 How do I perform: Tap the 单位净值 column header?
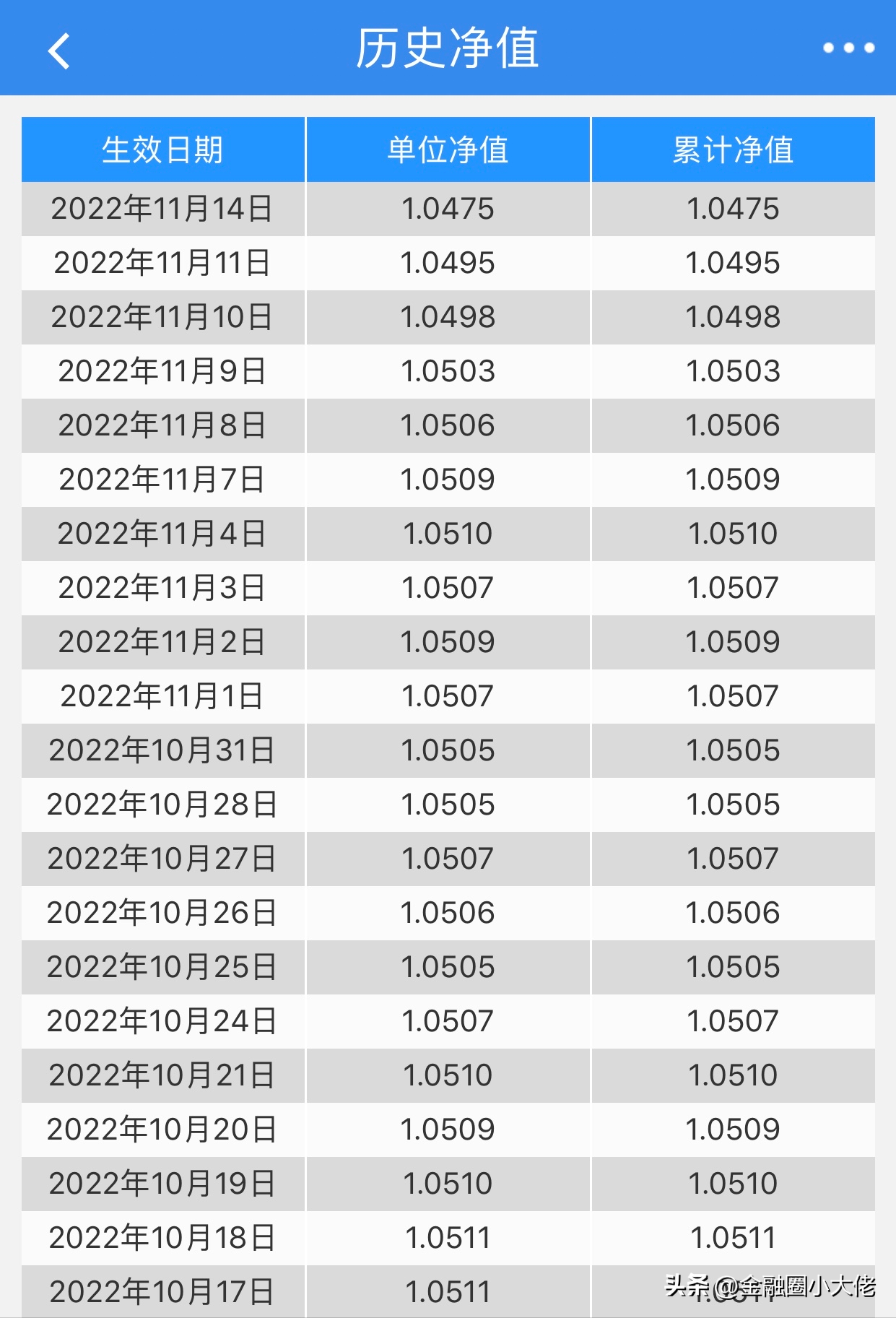pos(448,149)
